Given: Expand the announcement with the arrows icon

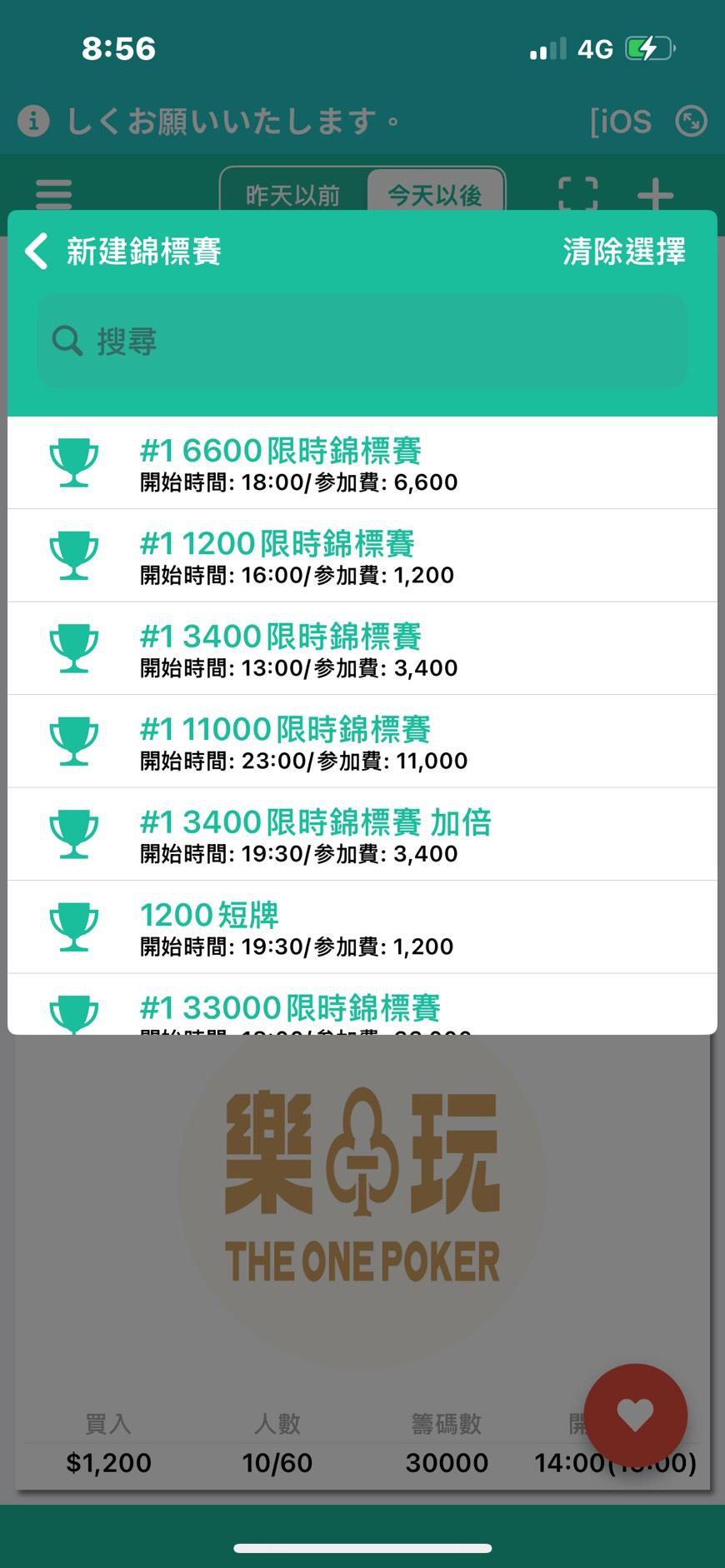Looking at the screenshot, I should pos(691,121).
